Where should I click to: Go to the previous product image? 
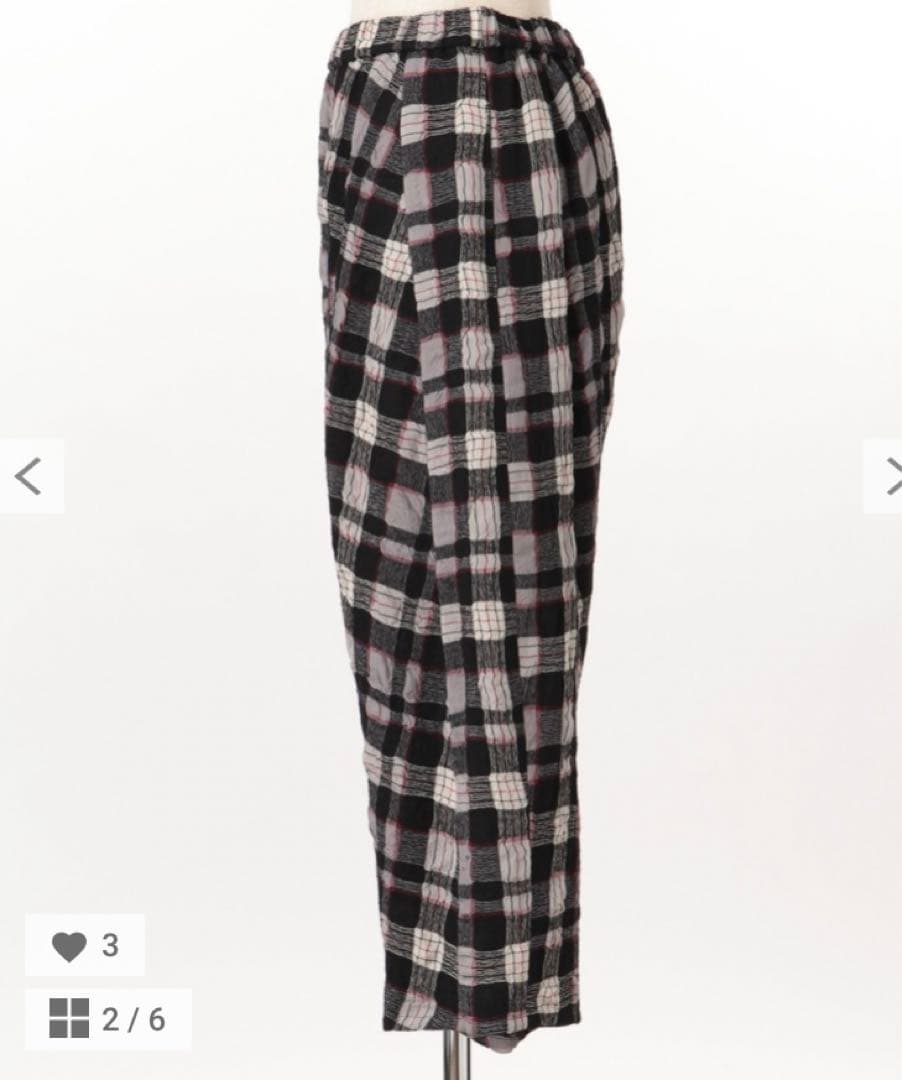(30, 477)
